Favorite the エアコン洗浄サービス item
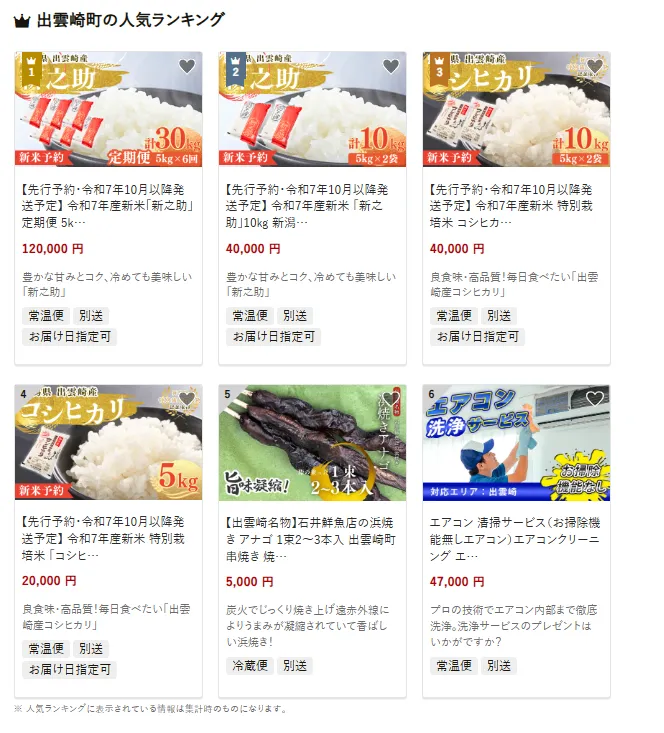 point(595,399)
